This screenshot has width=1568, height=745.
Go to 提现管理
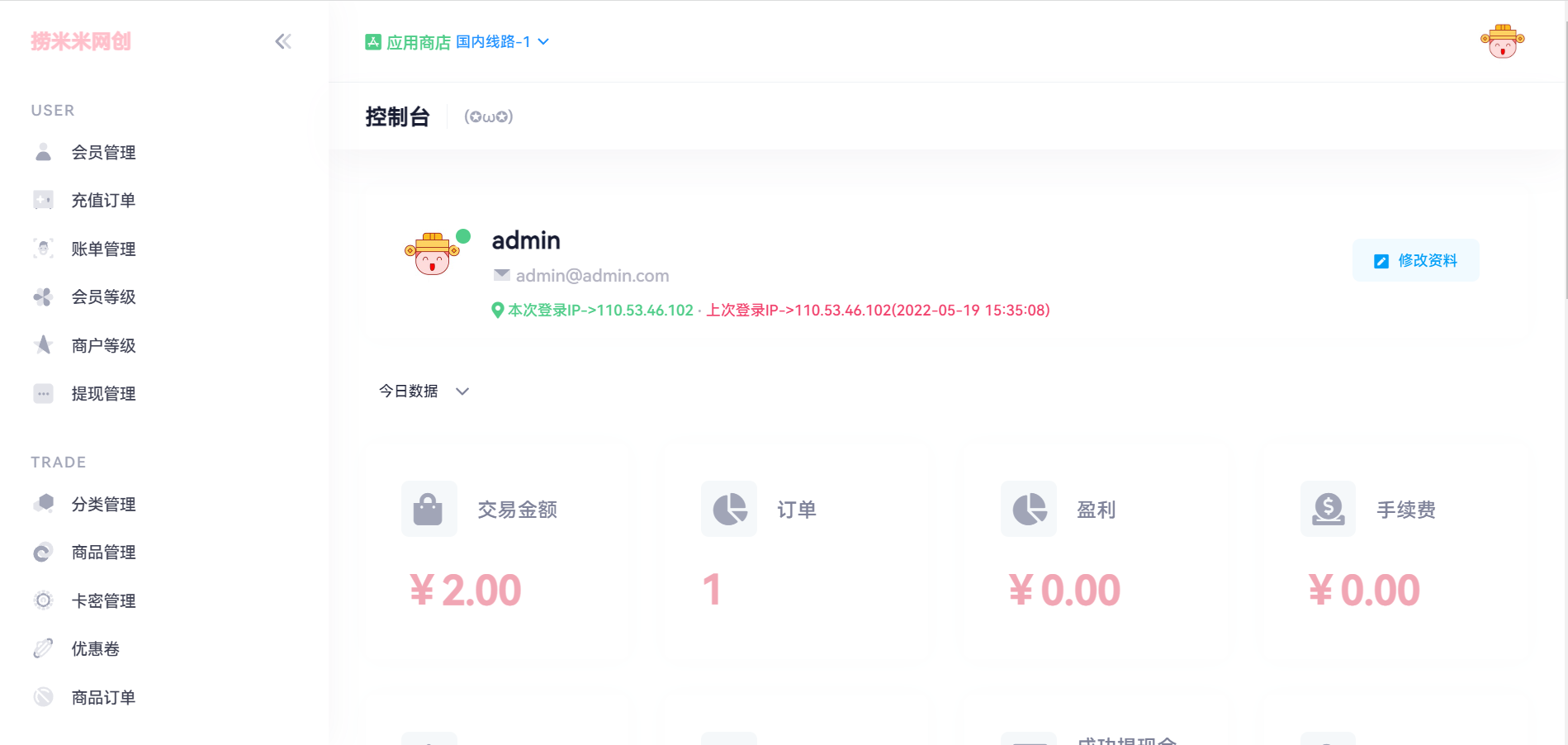[x=103, y=394]
